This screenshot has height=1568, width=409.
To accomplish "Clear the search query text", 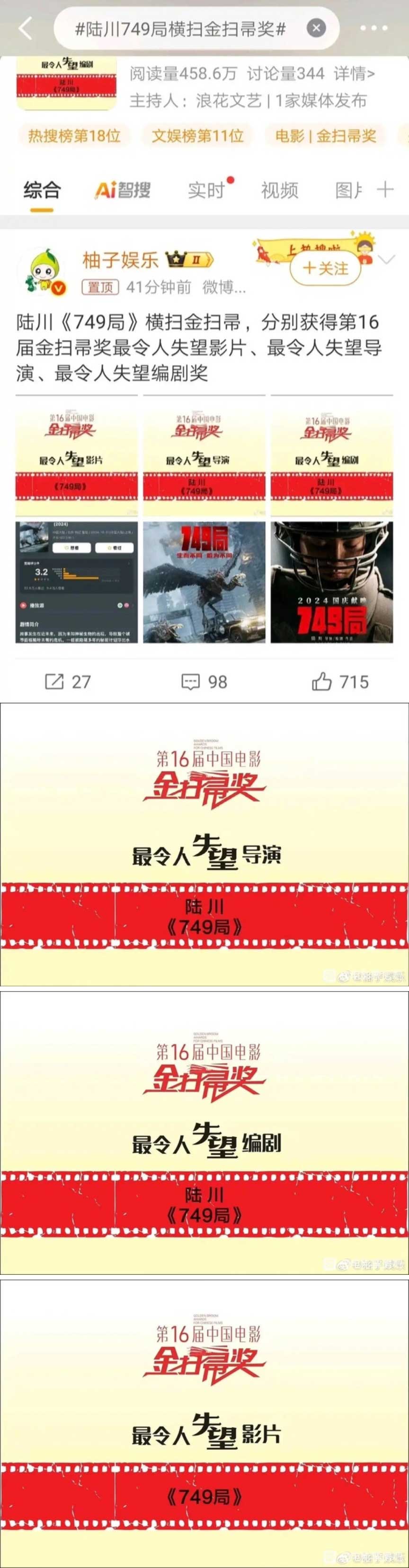I will tap(316, 28).
